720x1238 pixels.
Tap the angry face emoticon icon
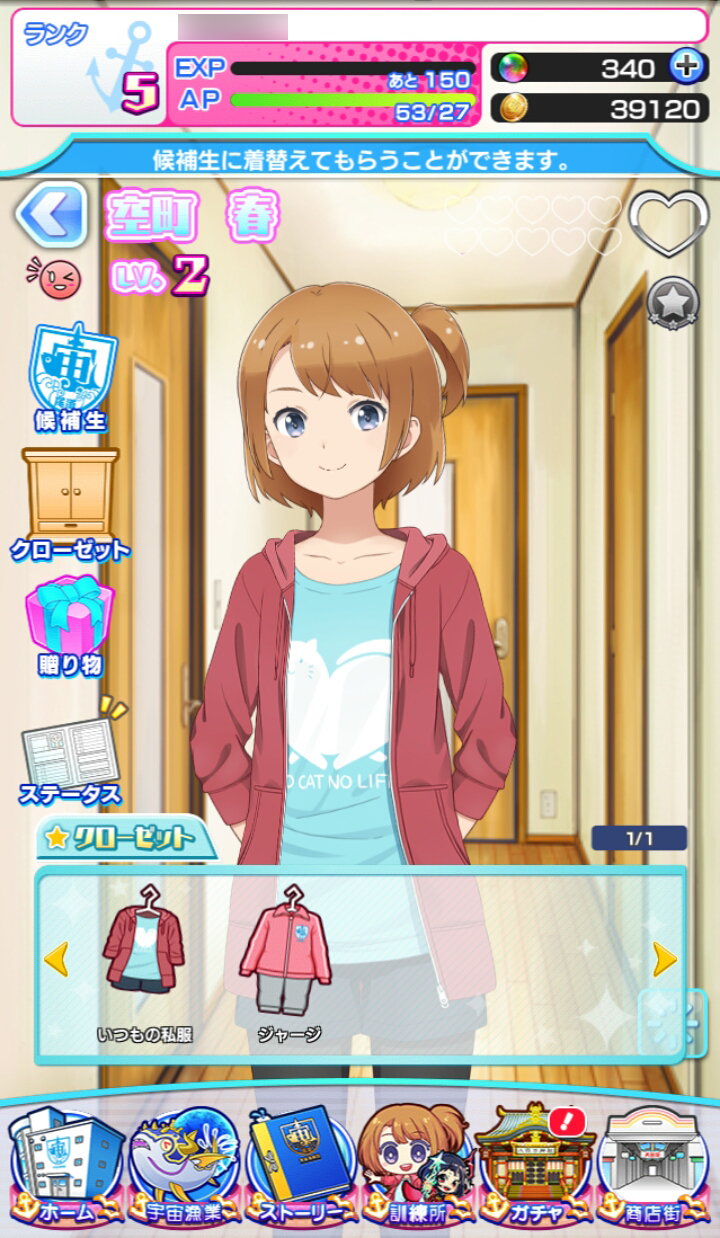(60, 278)
